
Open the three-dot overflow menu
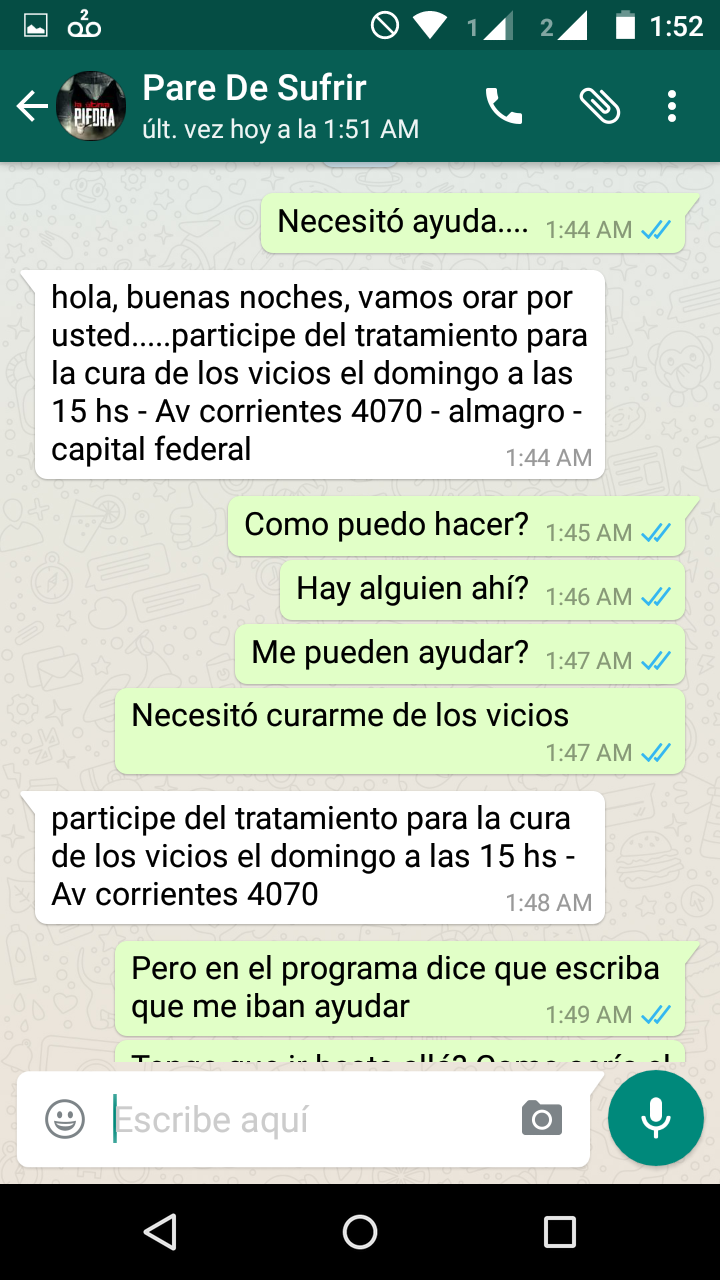coord(672,106)
